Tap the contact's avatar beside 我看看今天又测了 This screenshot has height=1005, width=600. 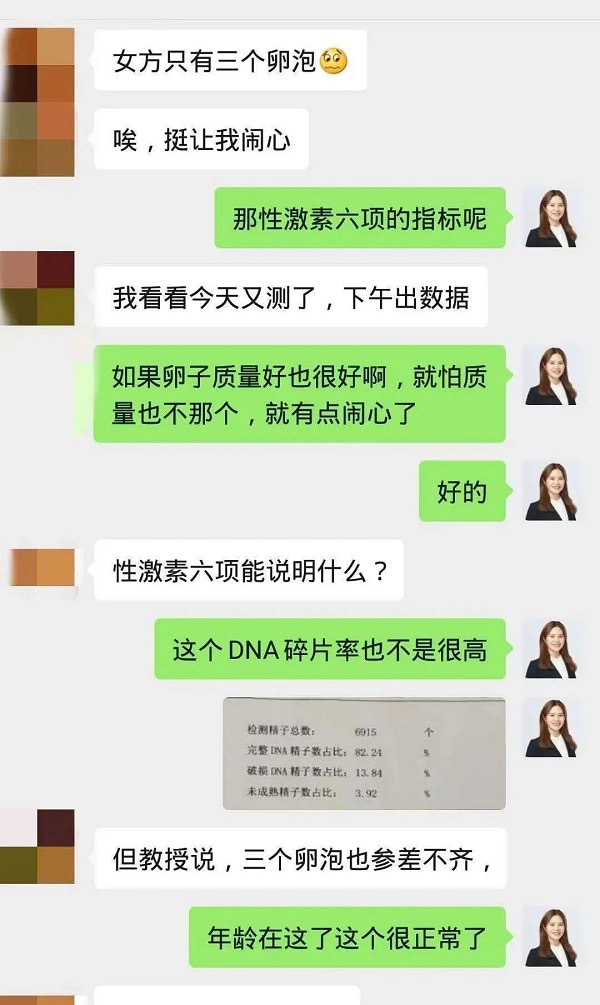click(x=37, y=289)
